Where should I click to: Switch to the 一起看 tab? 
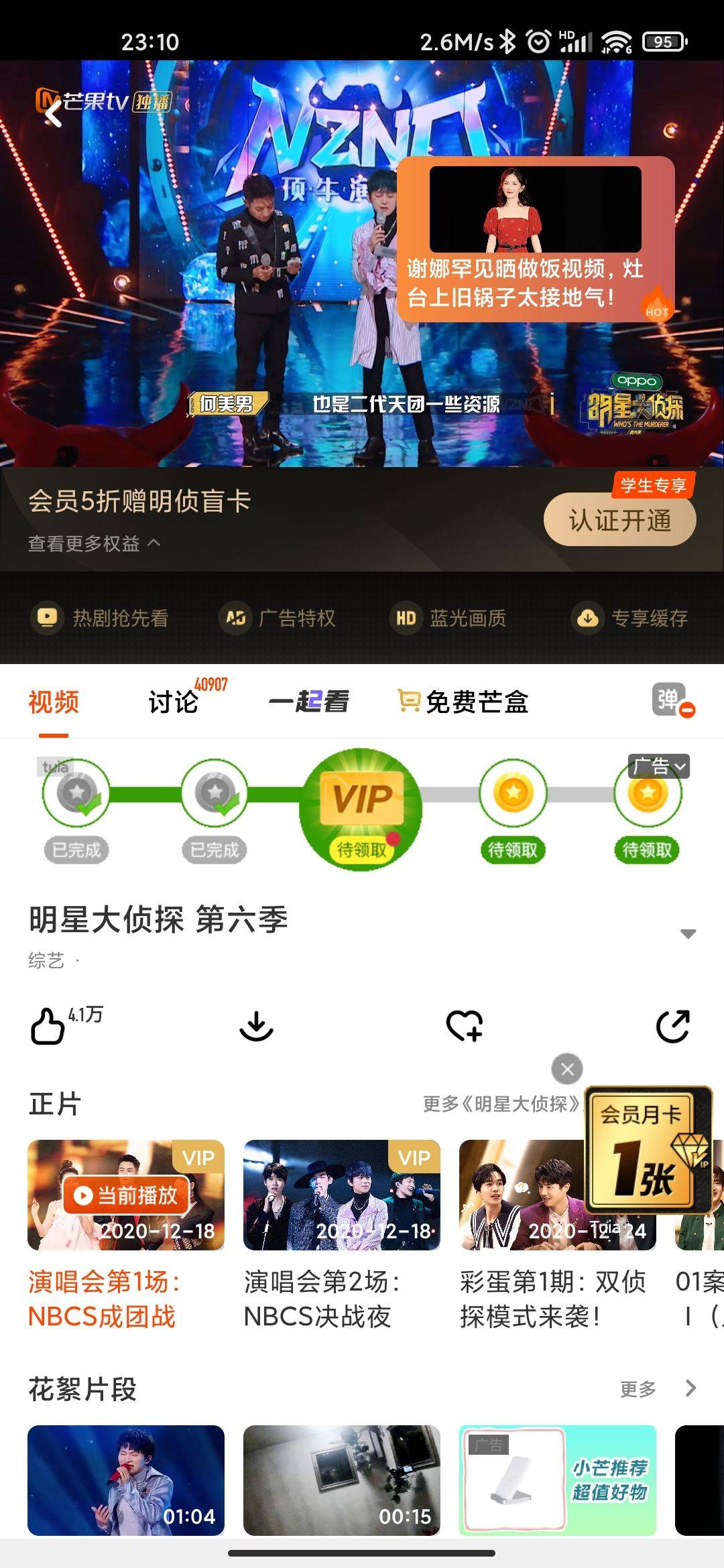pyautogui.click(x=308, y=702)
